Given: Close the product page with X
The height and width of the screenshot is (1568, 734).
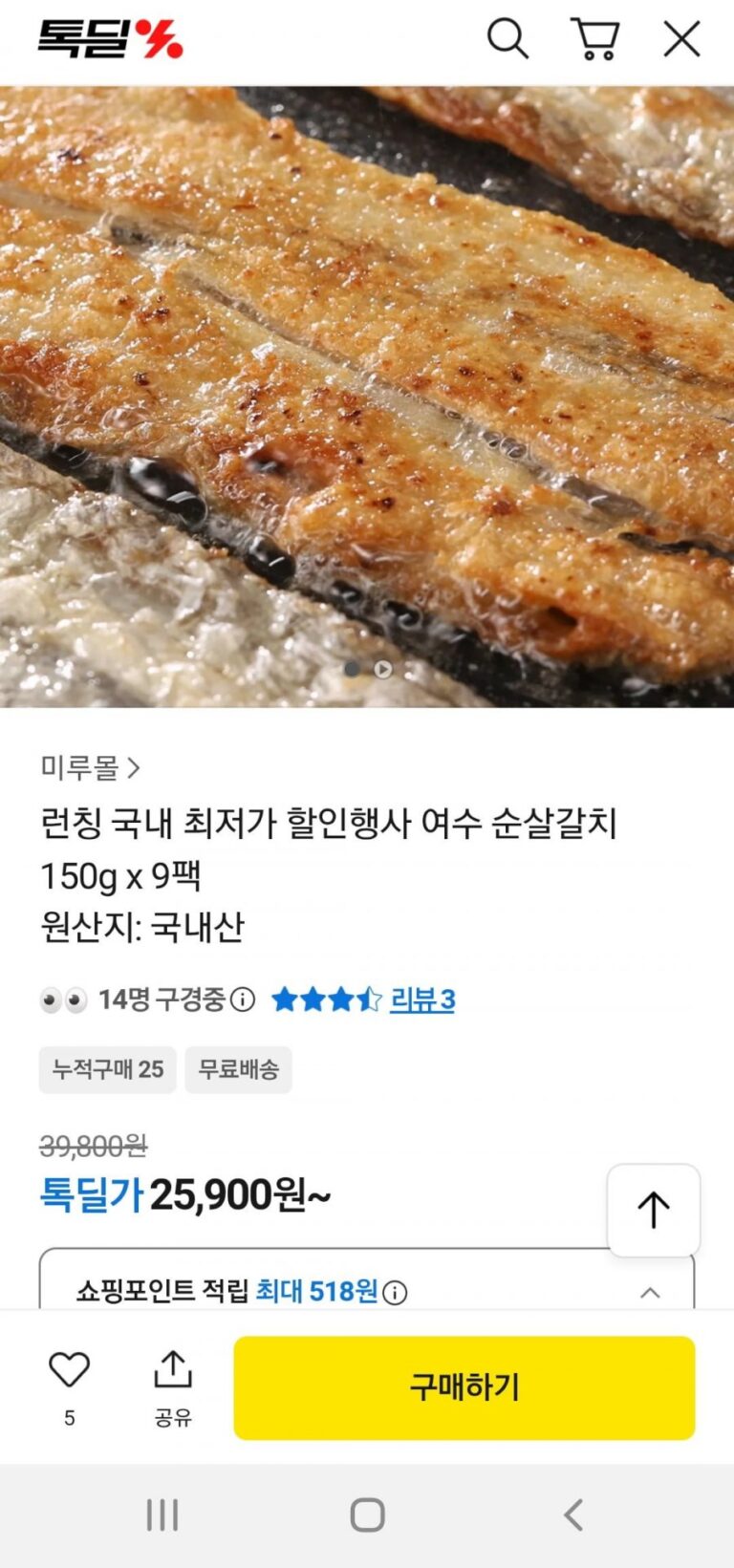Looking at the screenshot, I should click(x=681, y=40).
